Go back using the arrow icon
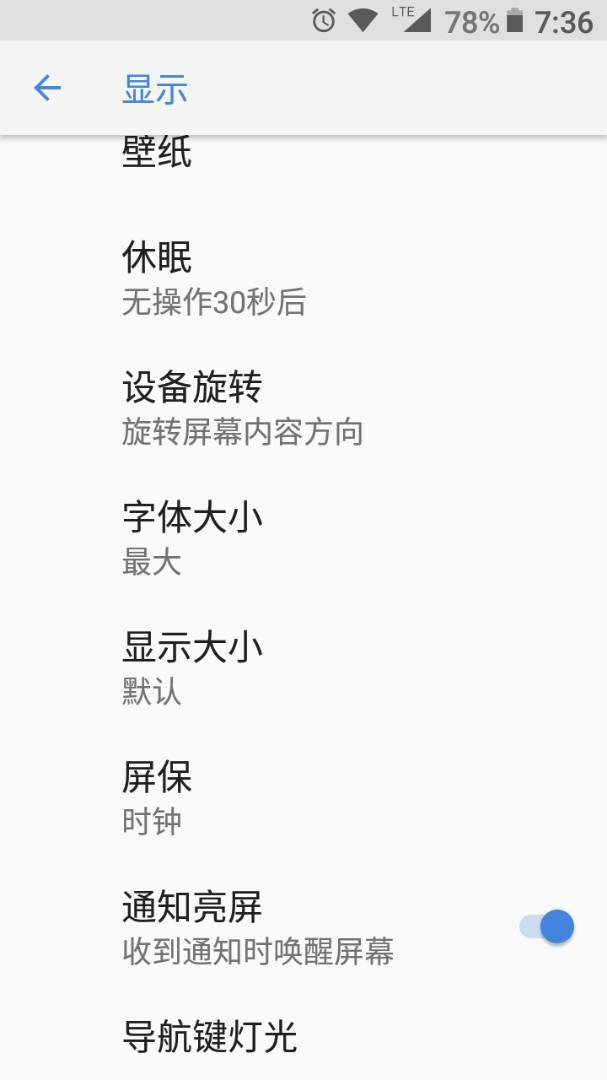Viewport: 607px width, 1080px height. click(48, 88)
